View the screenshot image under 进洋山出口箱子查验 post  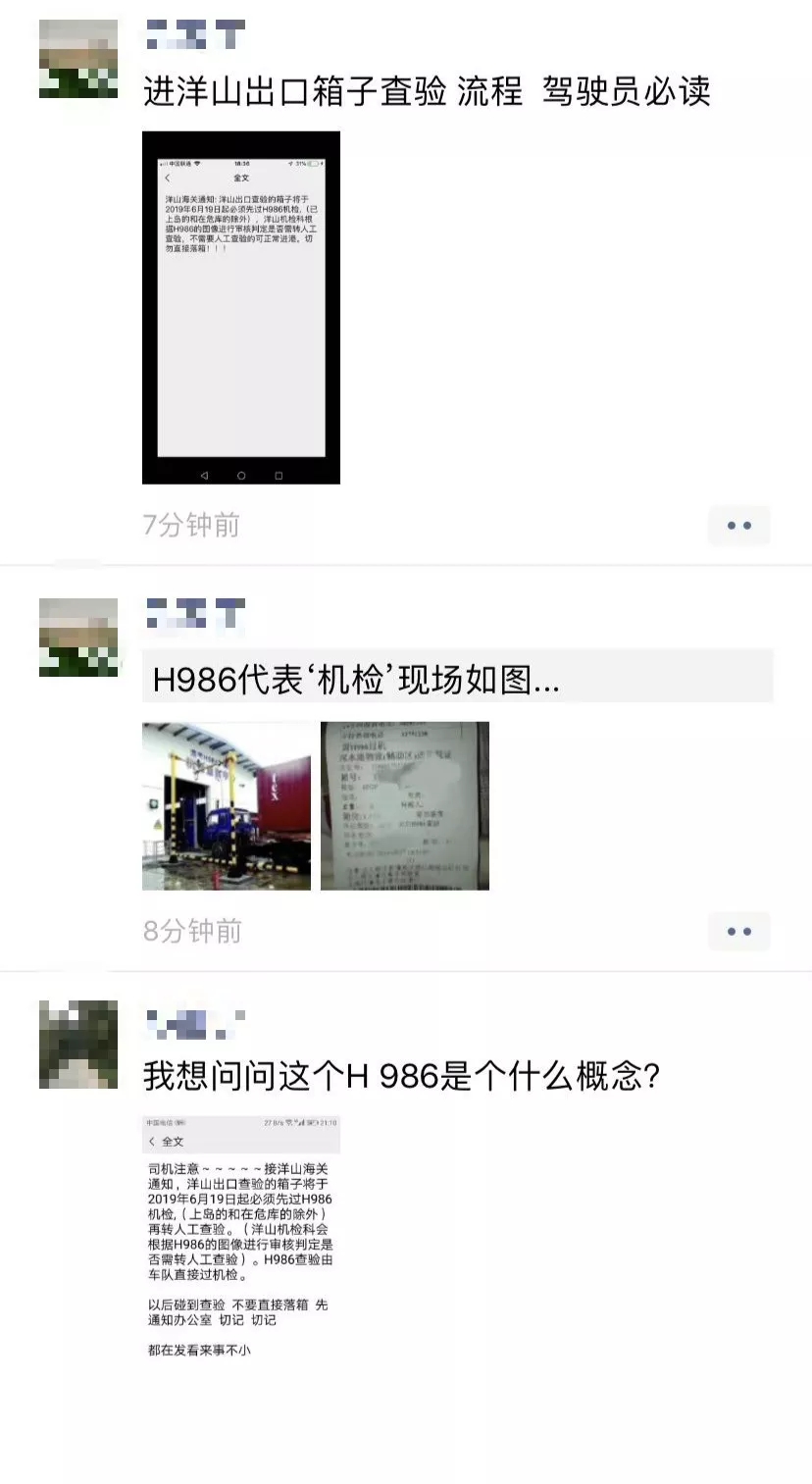pos(241,307)
